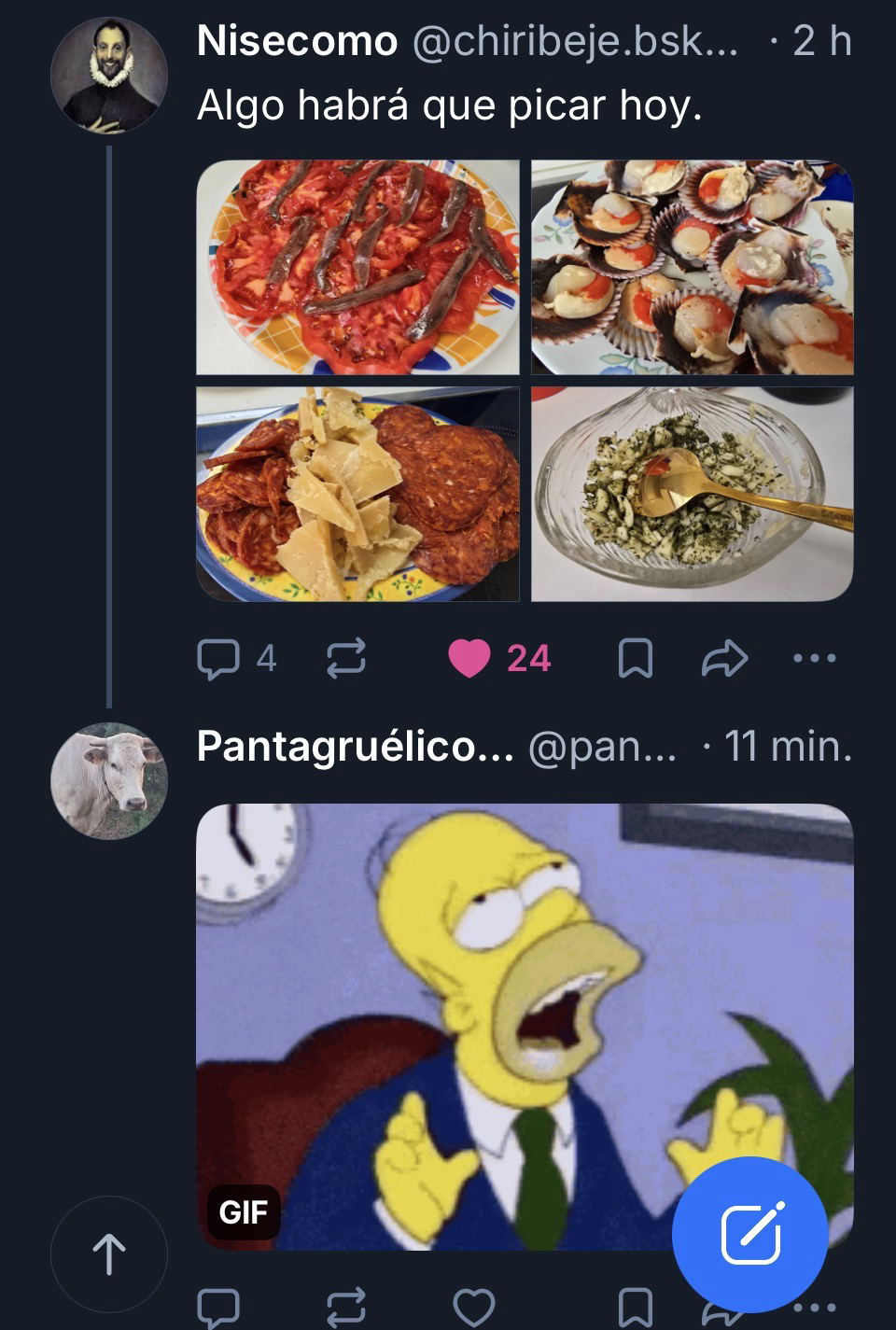The height and width of the screenshot is (1330, 896).
Task: Bookmark Nisecomo's post
Action: tap(635, 659)
